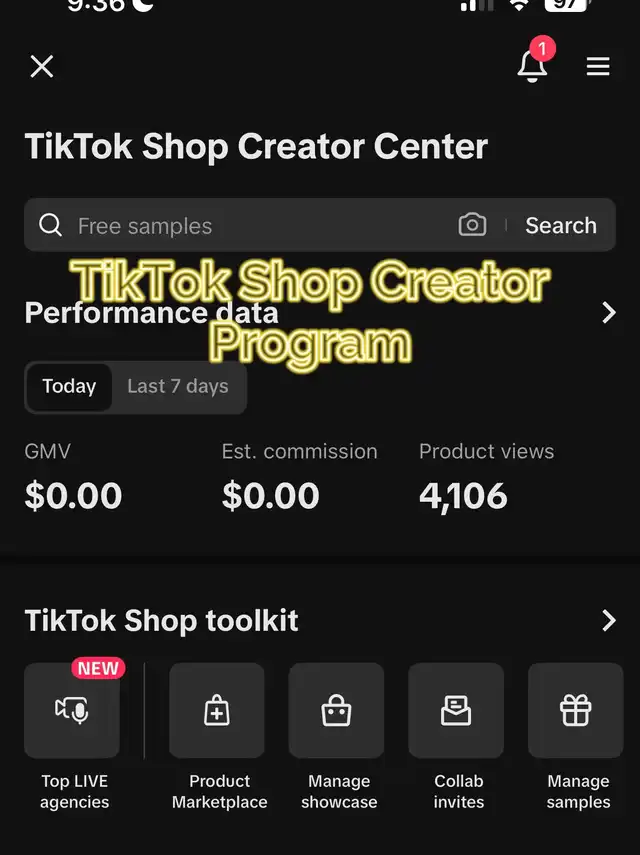
Task: Search by image with the camera icon
Action: point(472,225)
